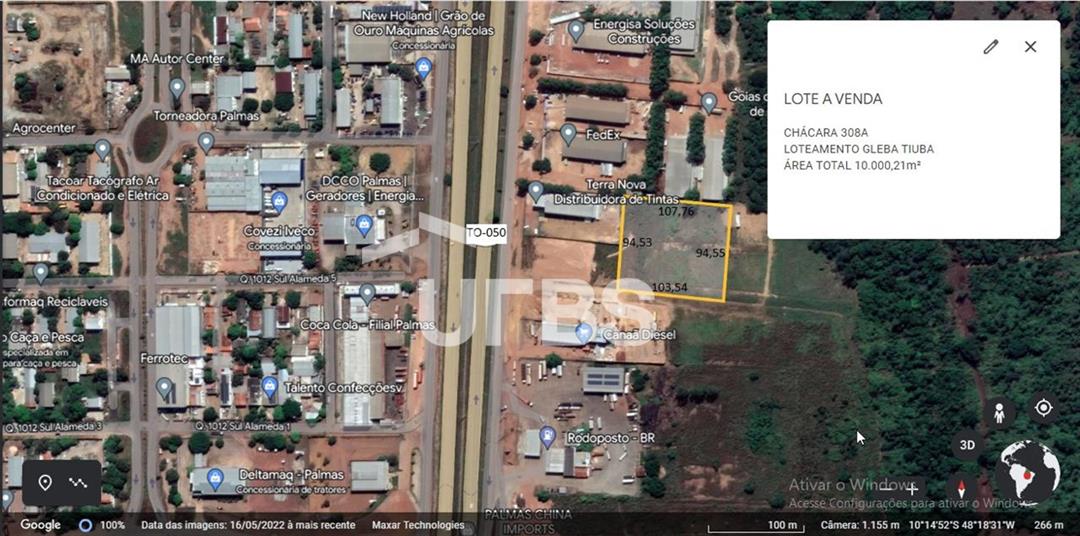This screenshot has height=536, width=1080.
Task: Enter Street View with the pegman
Action: pos(998,412)
